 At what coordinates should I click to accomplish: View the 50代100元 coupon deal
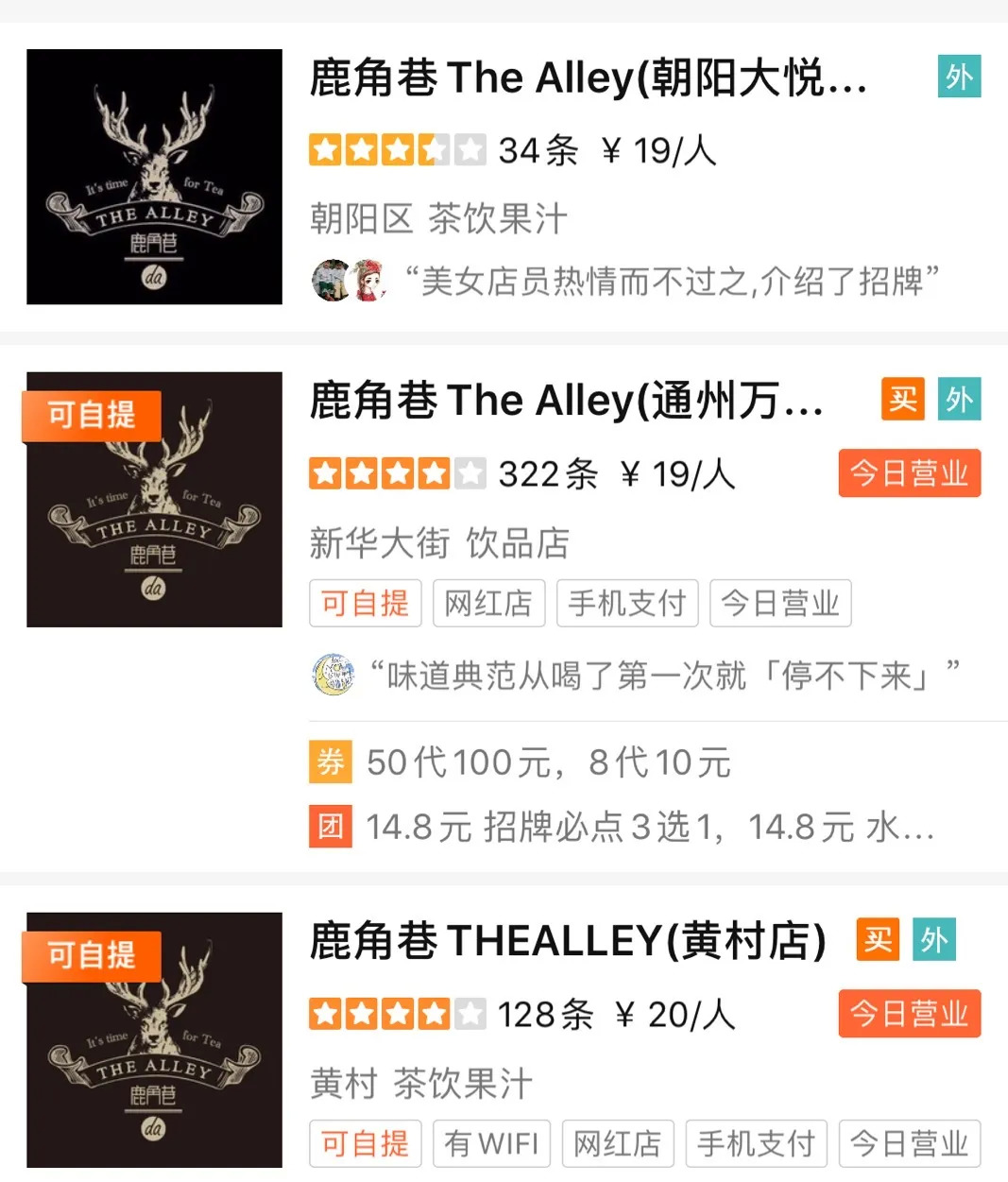click(x=548, y=762)
